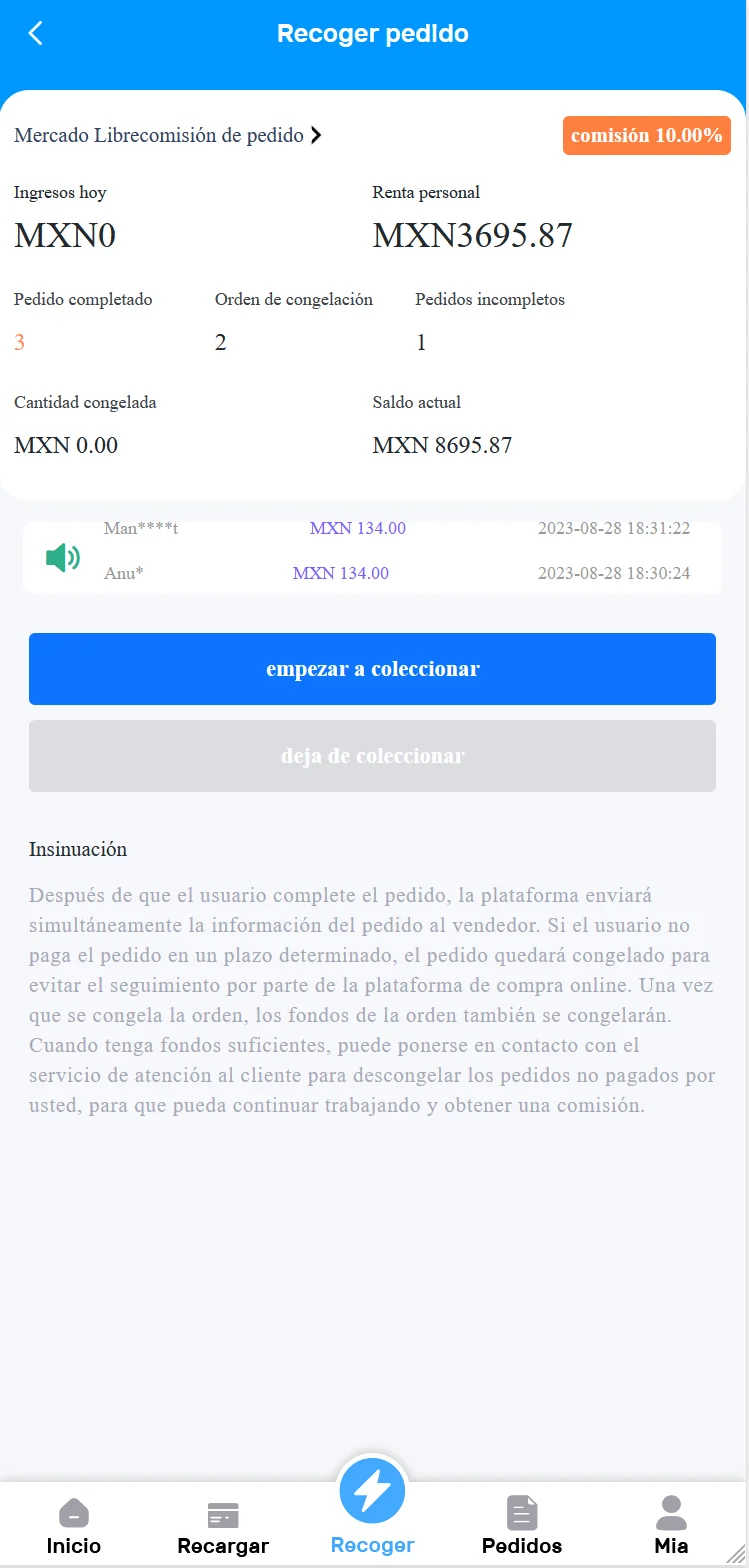Open Mercado Libre comisión de pedido link
The height and width of the screenshot is (1568, 749).
(168, 136)
